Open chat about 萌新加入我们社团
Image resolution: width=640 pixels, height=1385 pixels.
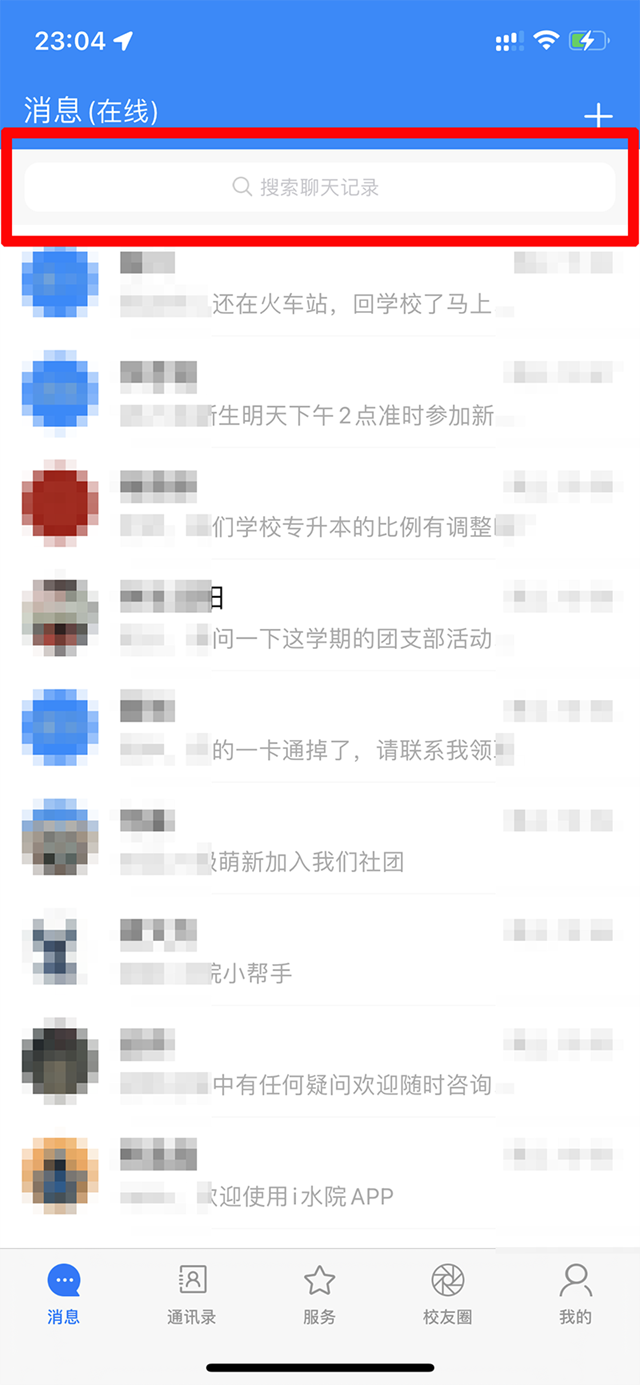pyautogui.click(x=320, y=841)
